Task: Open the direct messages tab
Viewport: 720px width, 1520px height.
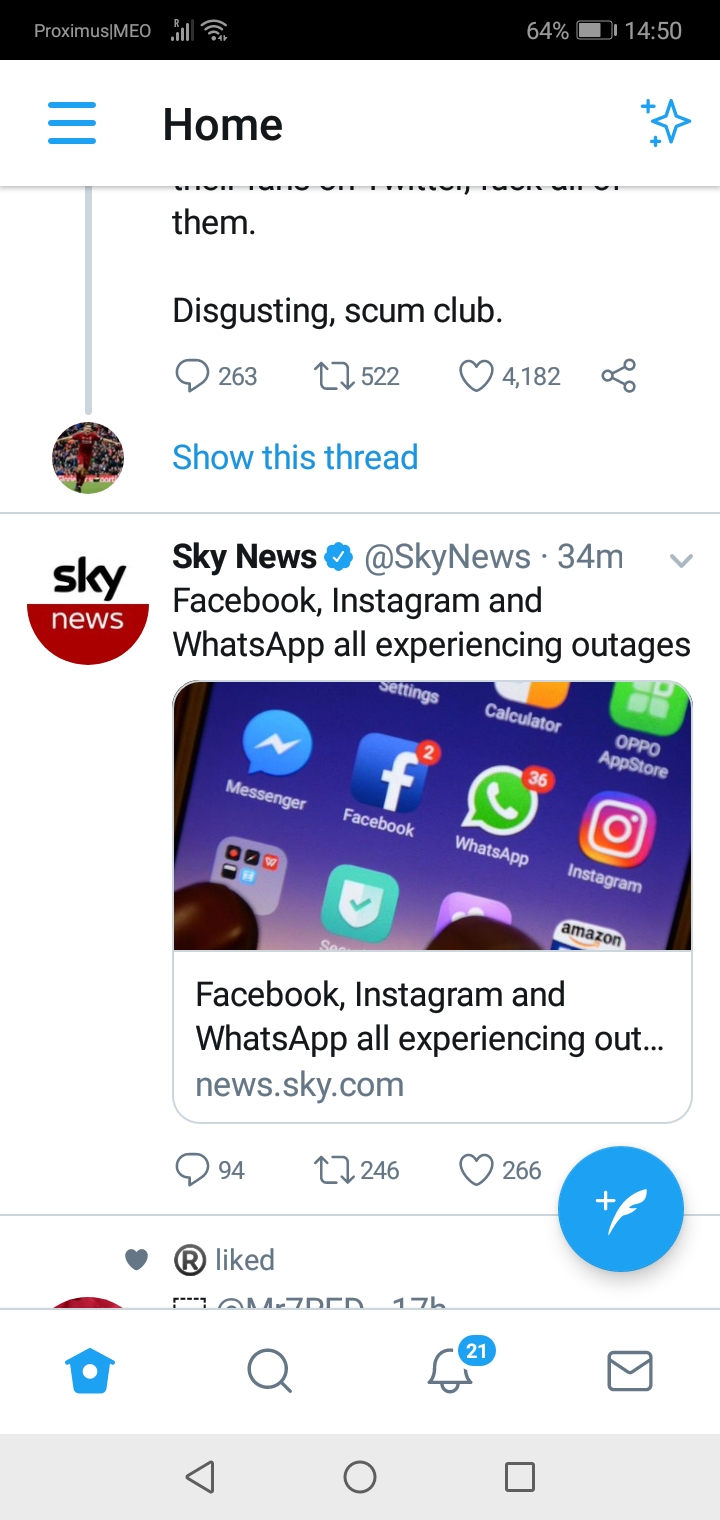Action: [x=630, y=1371]
